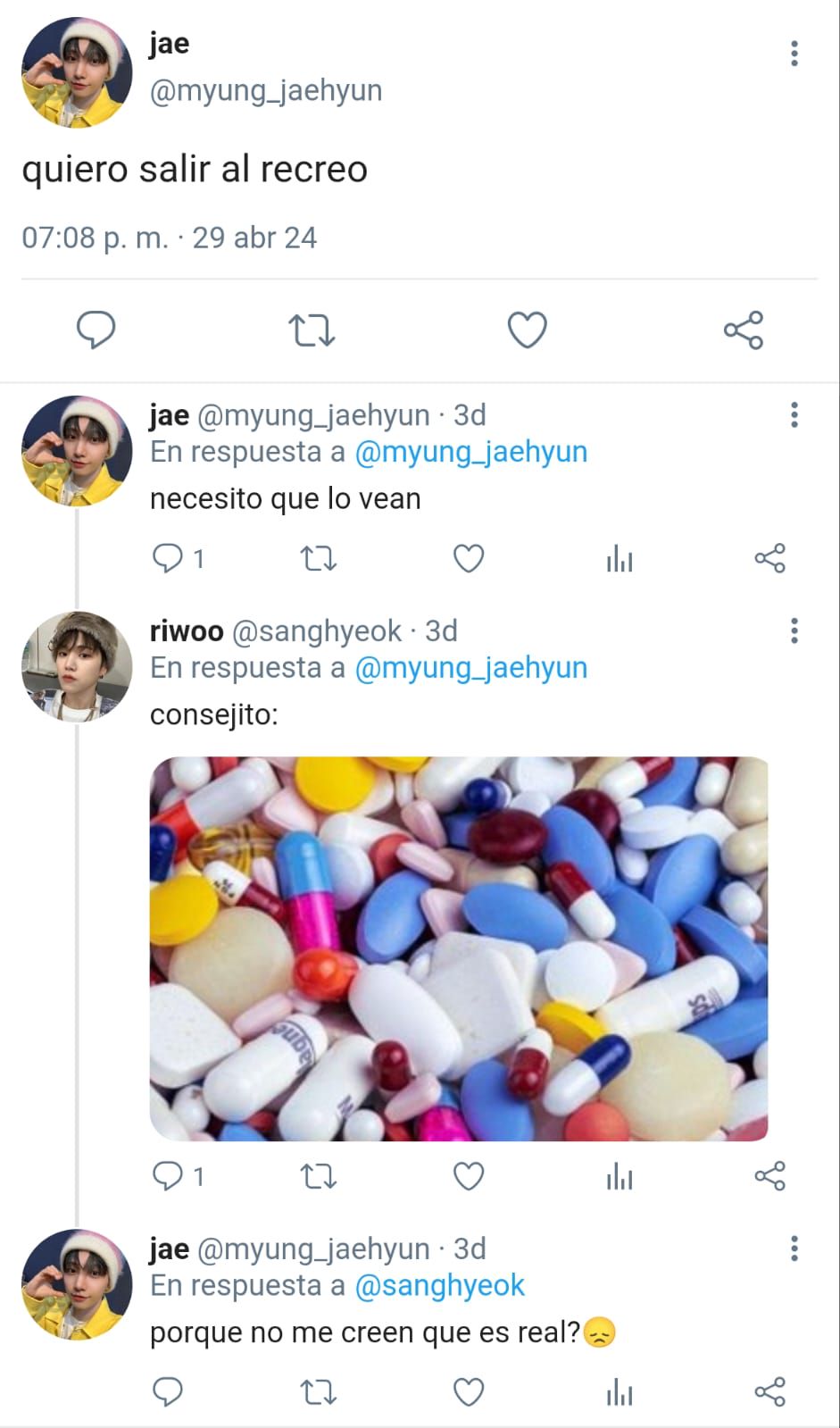The height and width of the screenshot is (1428, 840).
Task: Reply to "quiero salir al recreo" tweet
Action: (96, 330)
